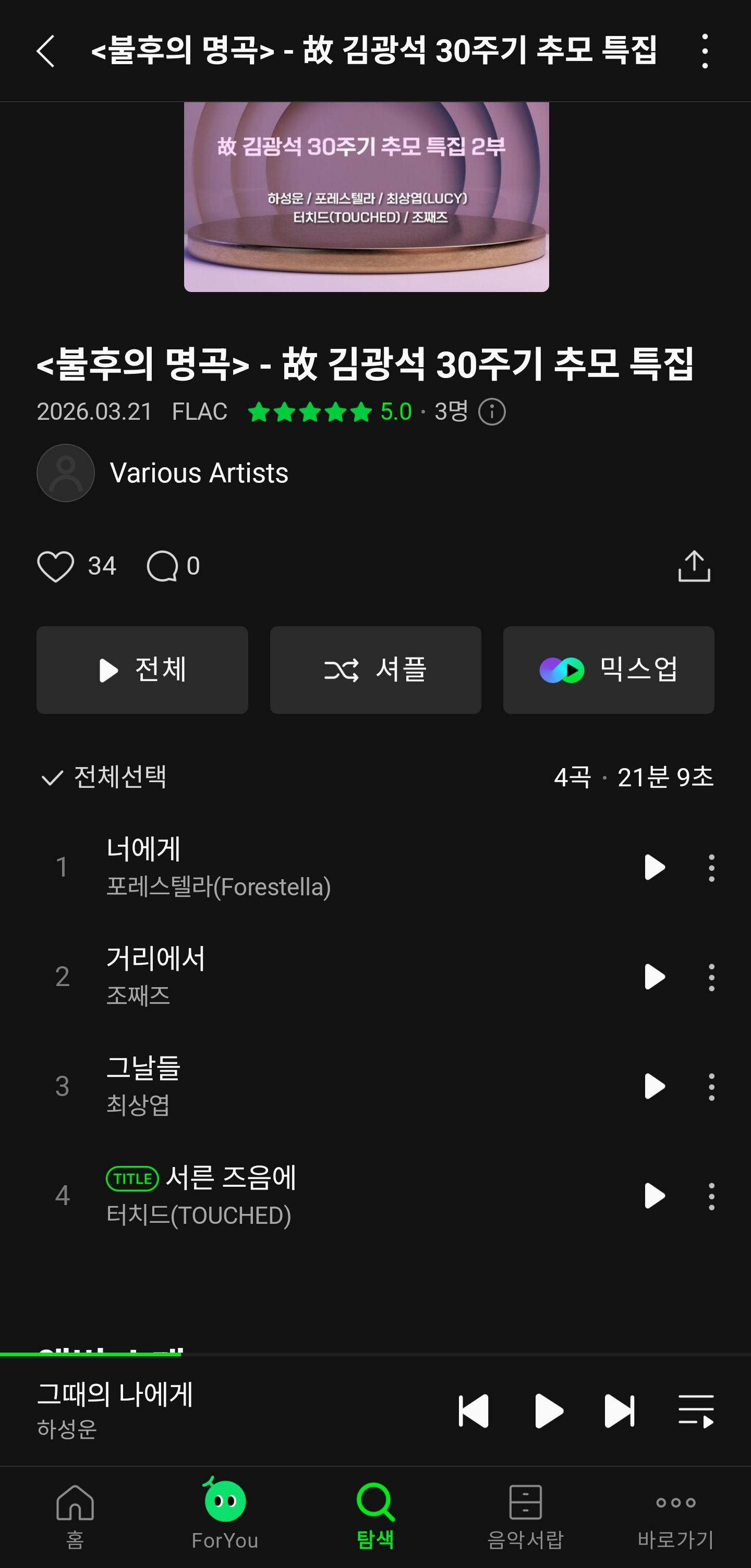Share this album
751x1568 pixels.
click(694, 566)
